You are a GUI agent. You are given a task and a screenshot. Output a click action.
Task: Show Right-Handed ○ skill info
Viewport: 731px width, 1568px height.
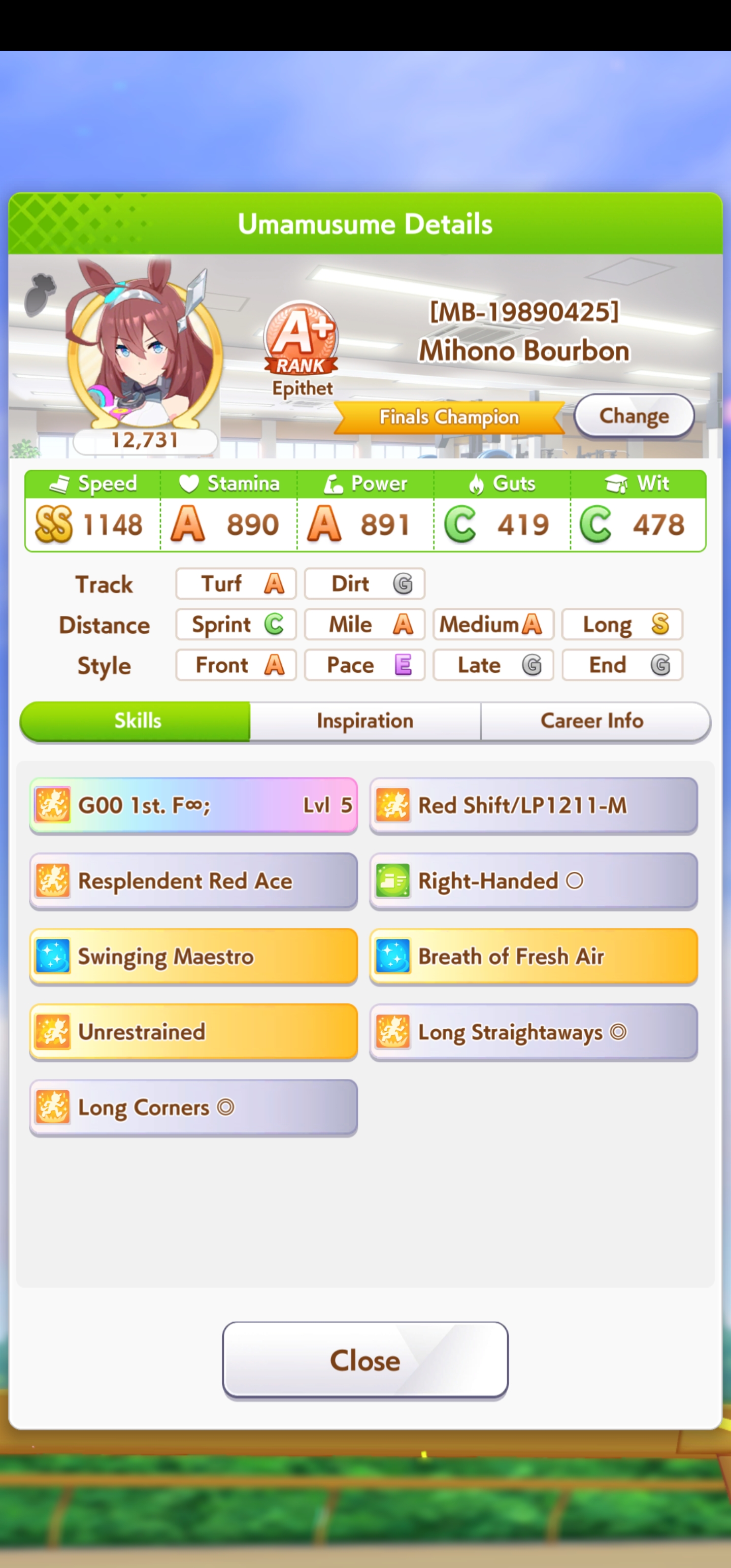coord(533,881)
